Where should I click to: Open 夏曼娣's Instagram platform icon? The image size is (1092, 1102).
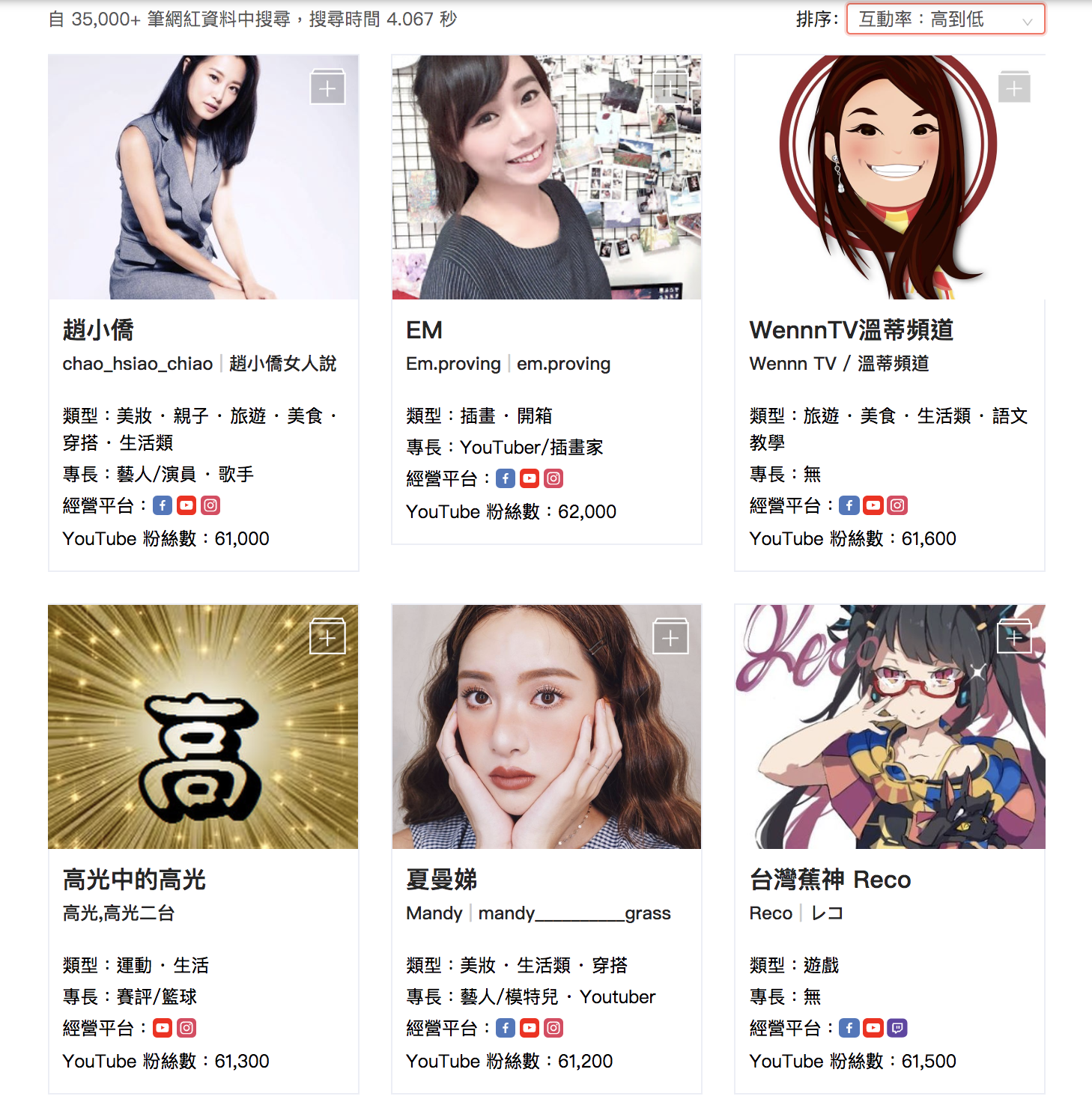[553, 1028]
